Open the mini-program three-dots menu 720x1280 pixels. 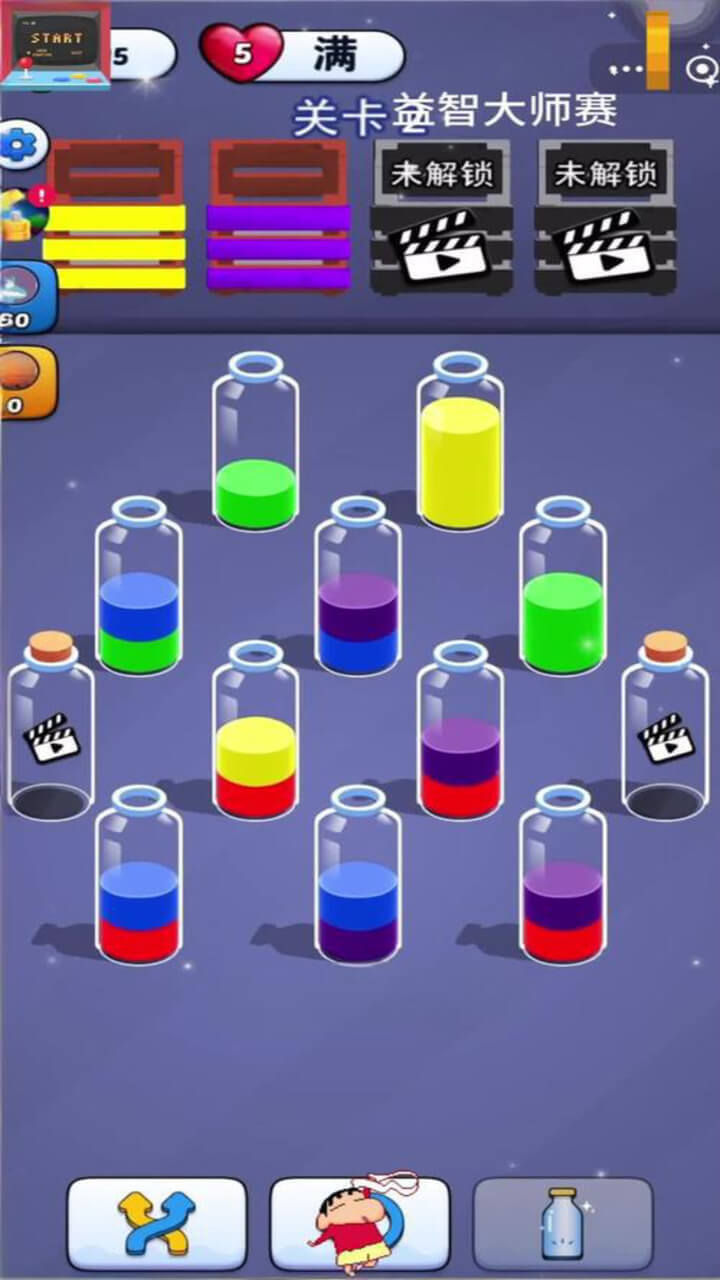coord(626,69)
